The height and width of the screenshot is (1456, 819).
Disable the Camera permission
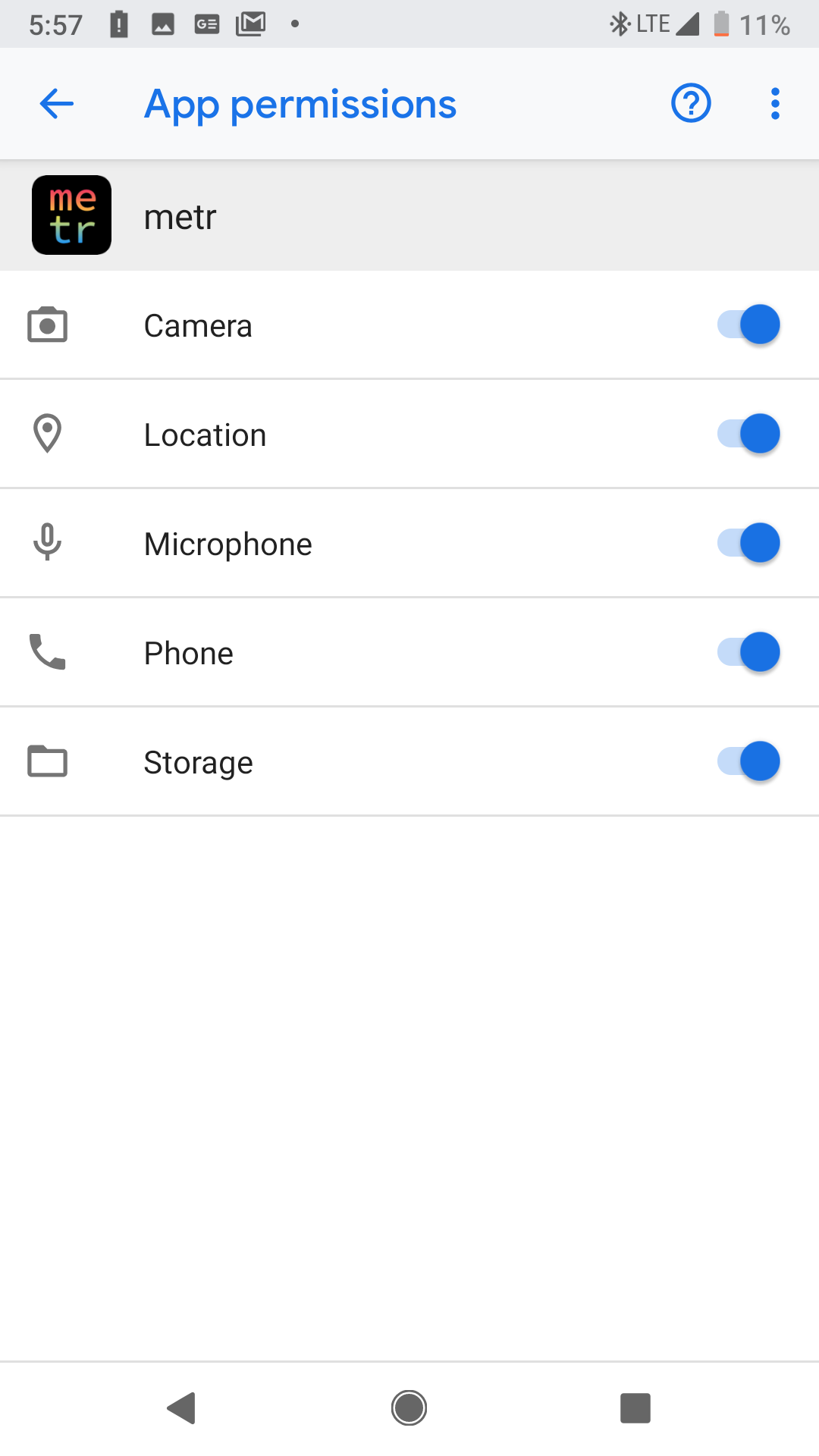(x=748, y=325)
